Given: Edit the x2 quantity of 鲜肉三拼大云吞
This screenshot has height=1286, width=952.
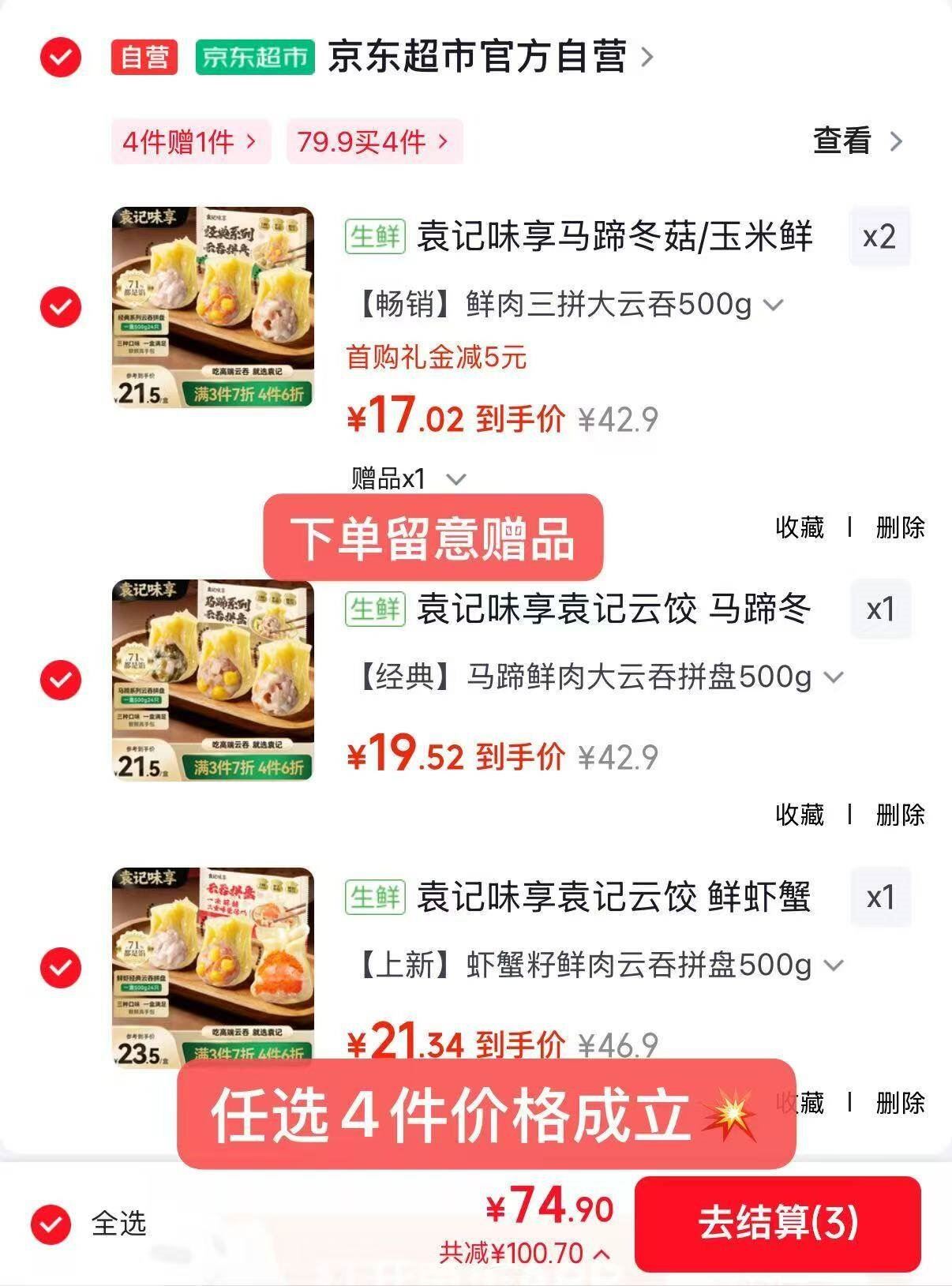Looking at the screenshot, I should click(879, 237).
